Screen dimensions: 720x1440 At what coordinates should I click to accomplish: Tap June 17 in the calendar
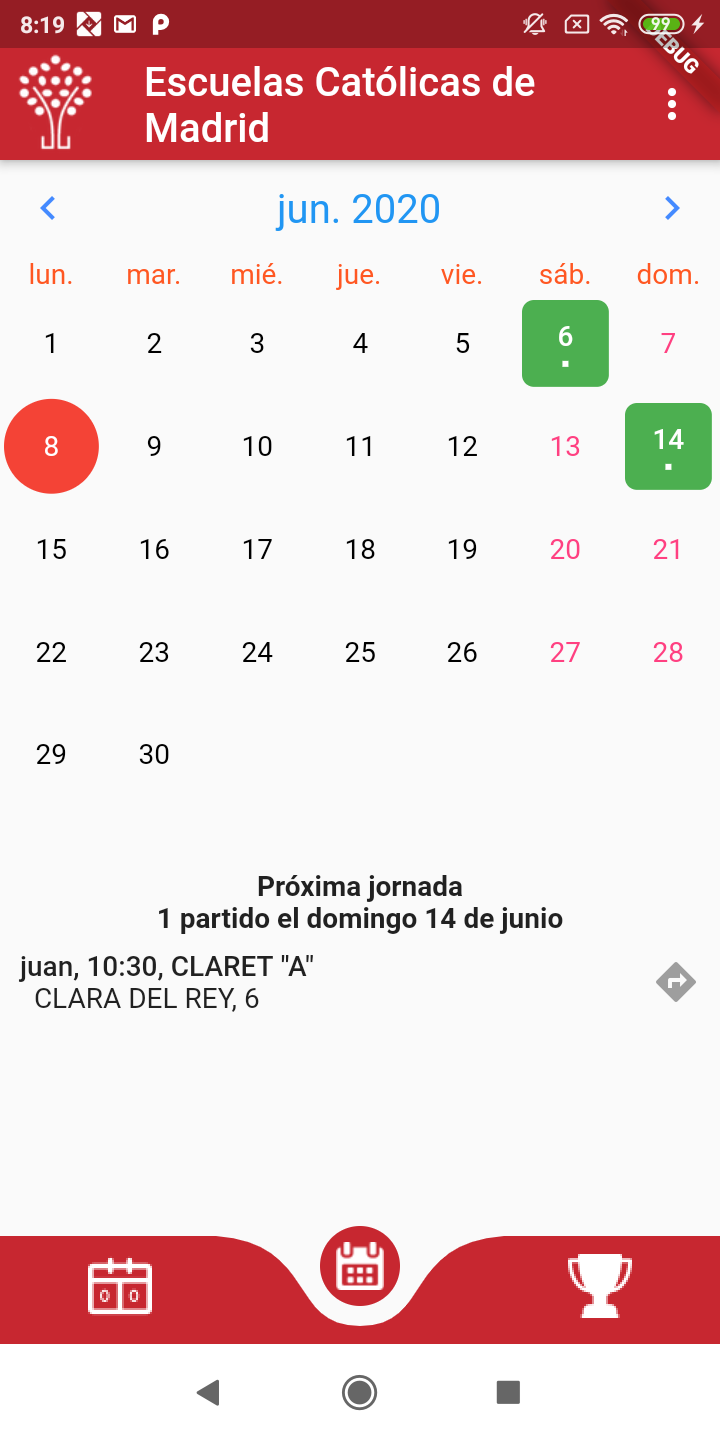(257, 549)
